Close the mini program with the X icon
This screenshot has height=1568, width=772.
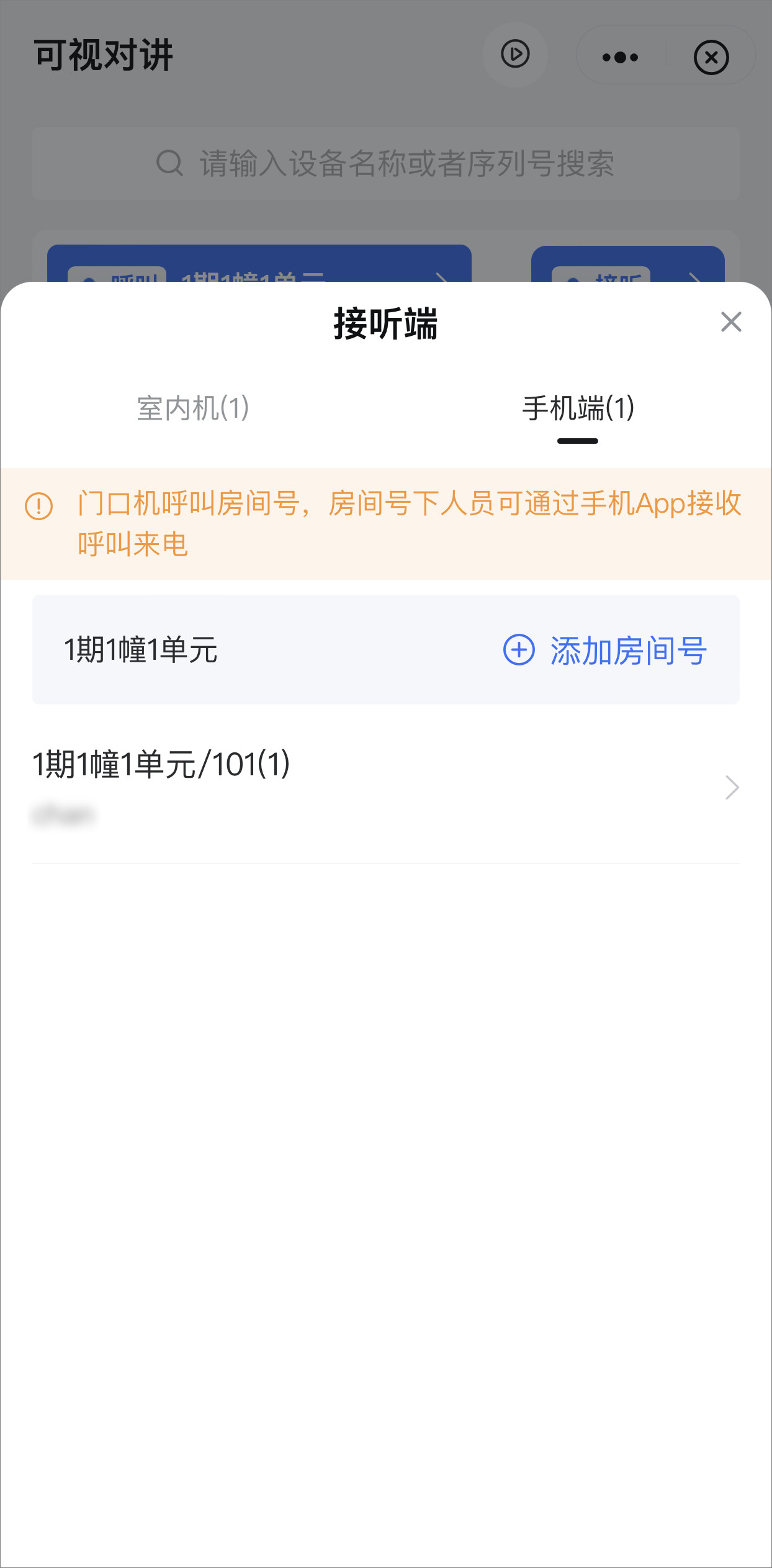click(x=711, y=57)
